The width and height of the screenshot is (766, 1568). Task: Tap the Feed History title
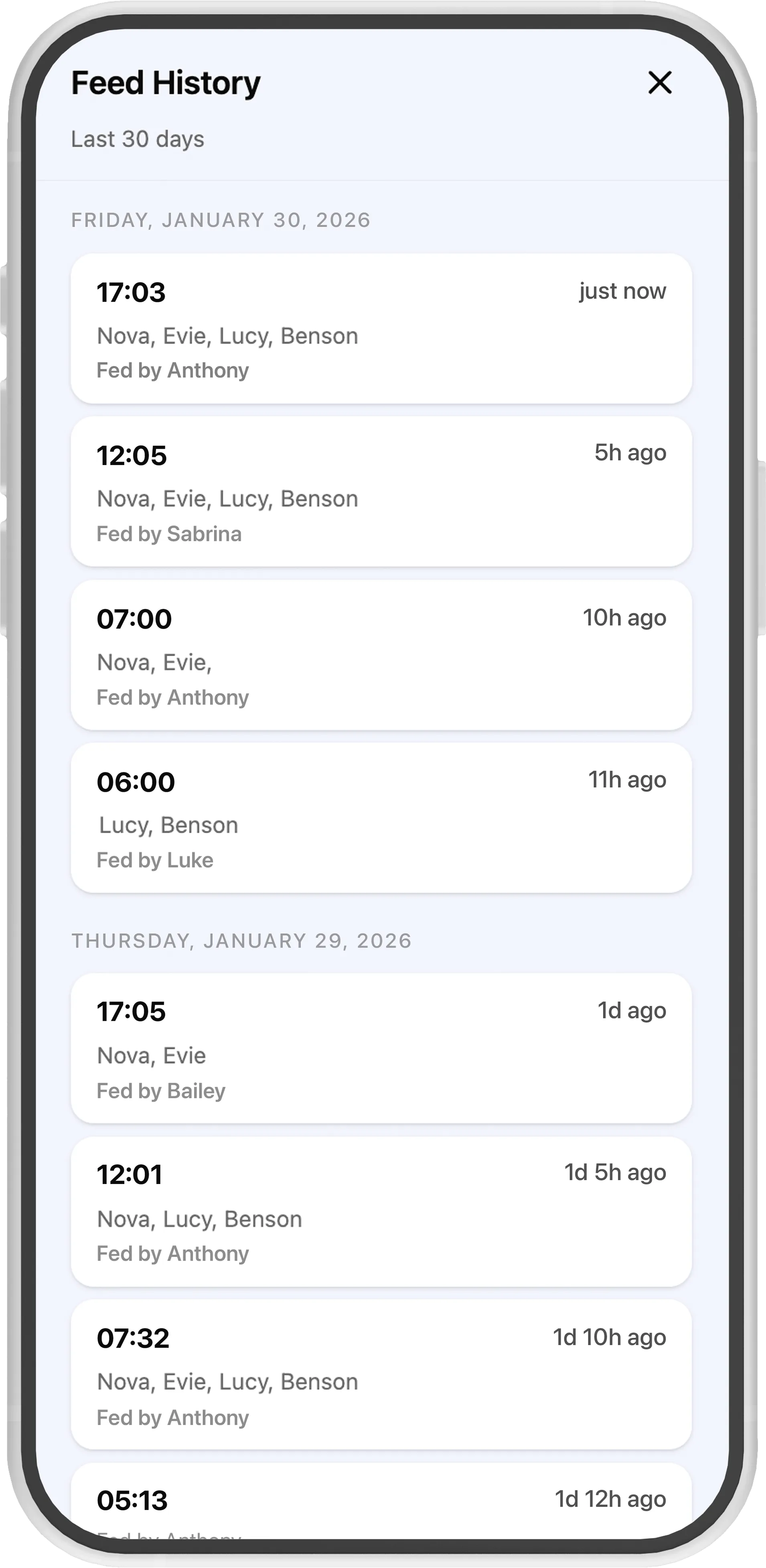point(166,82)
